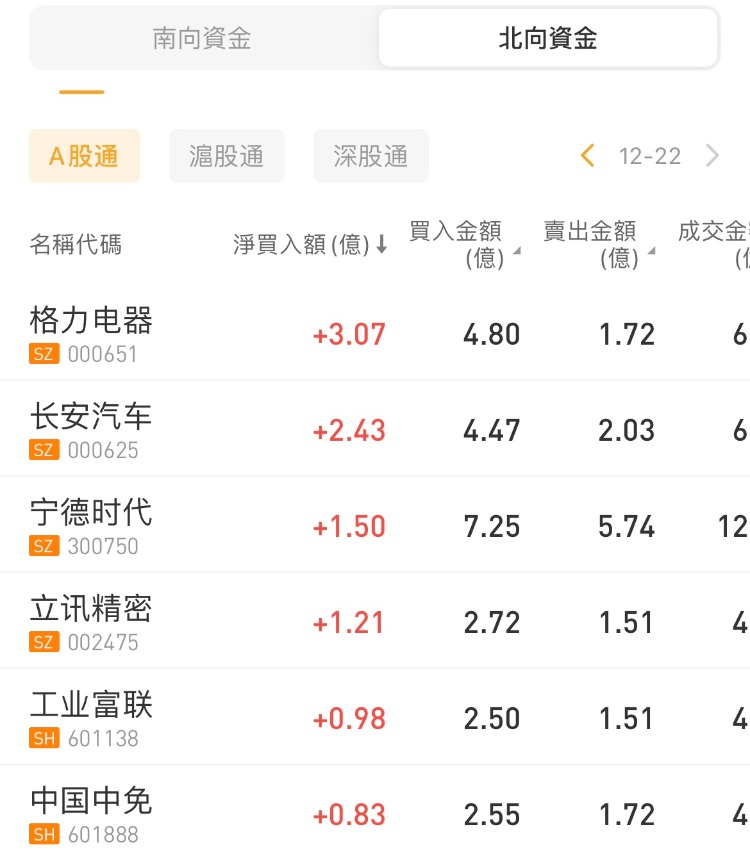Go to the next date arrow
Viewport: 750px width, 854px height.
point(712,156)
